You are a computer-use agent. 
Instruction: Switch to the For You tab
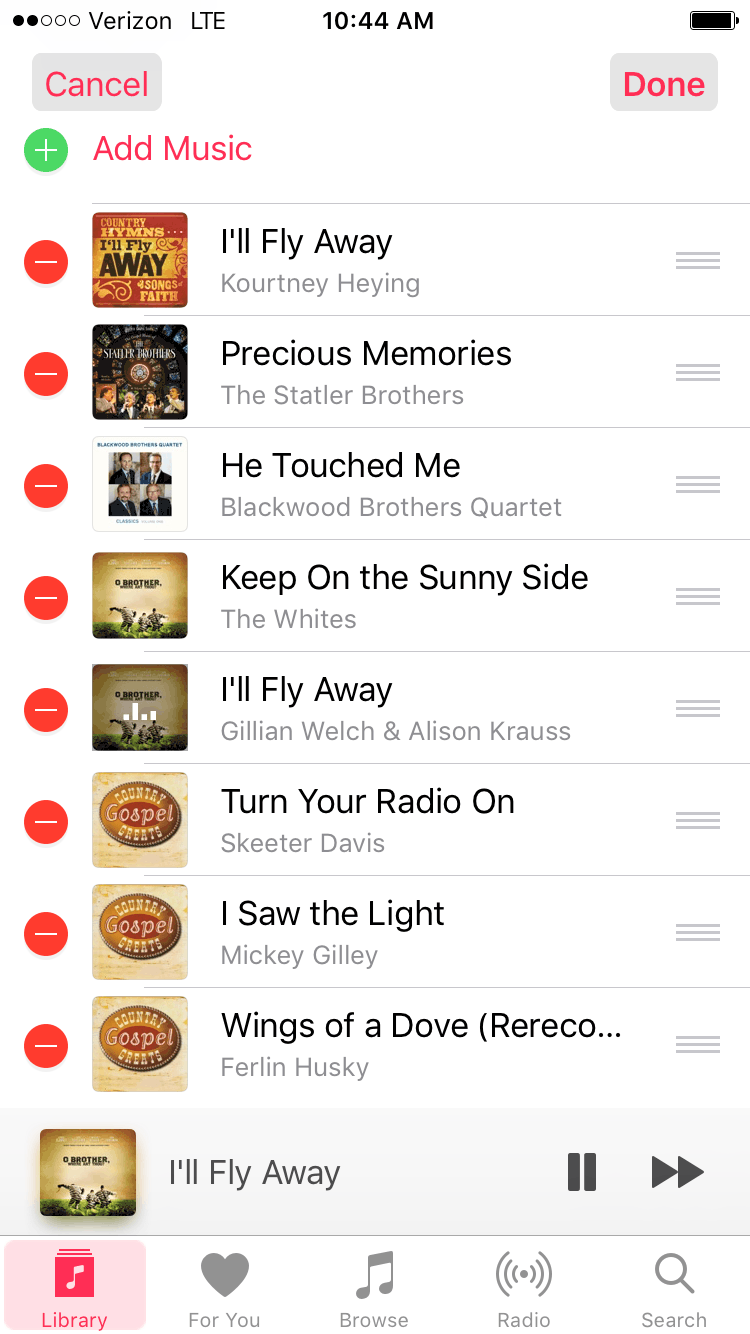224,1287
